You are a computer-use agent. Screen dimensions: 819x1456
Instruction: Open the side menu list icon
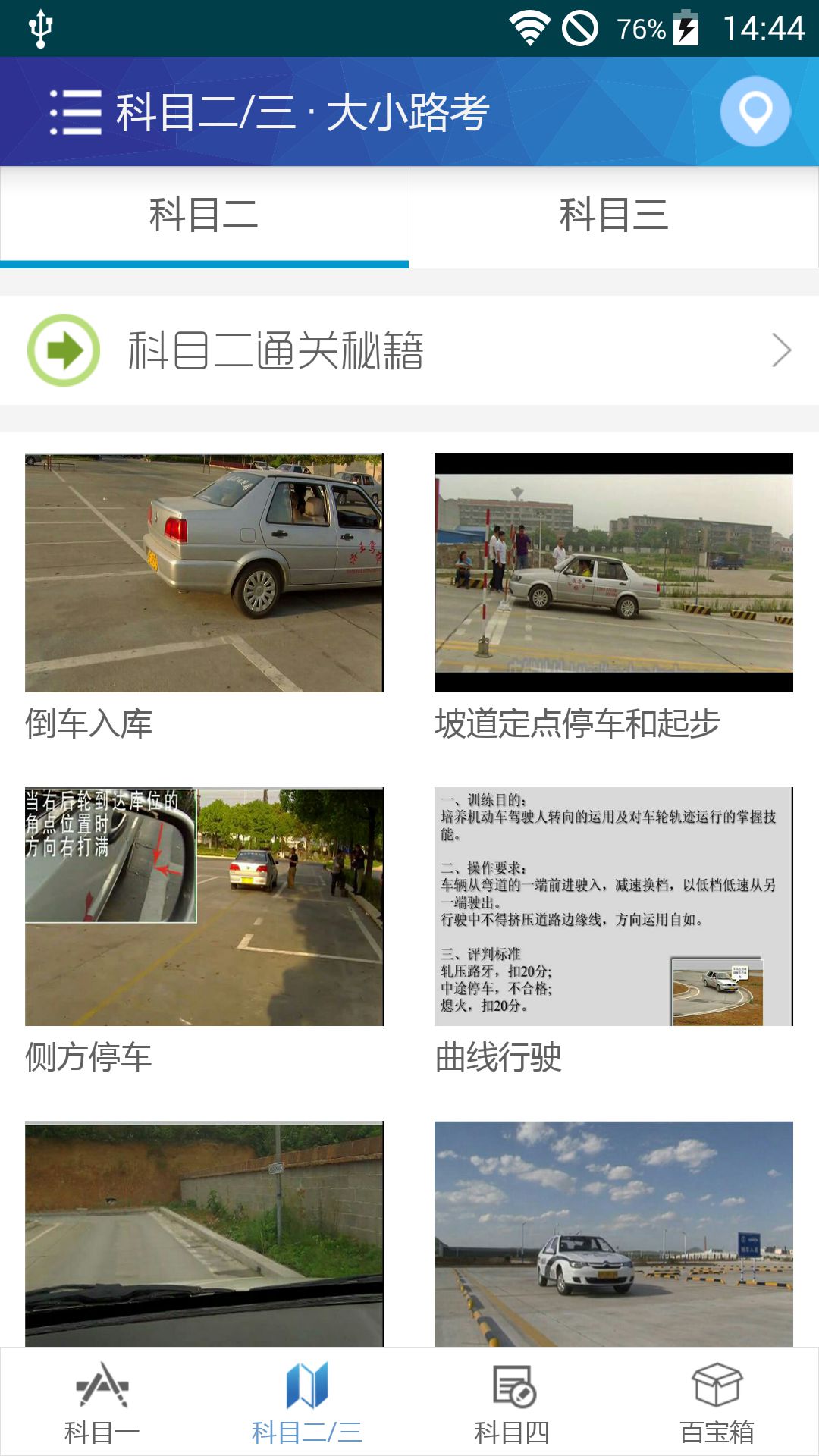coord(75,112)
